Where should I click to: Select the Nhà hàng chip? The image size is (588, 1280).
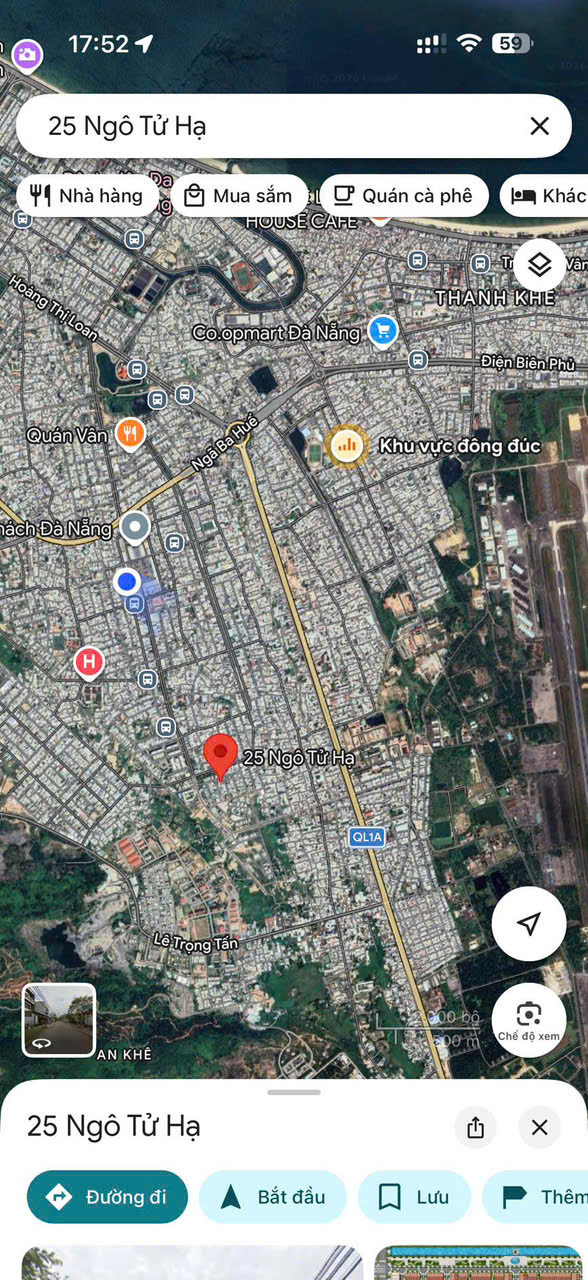(x=87, y=196)
